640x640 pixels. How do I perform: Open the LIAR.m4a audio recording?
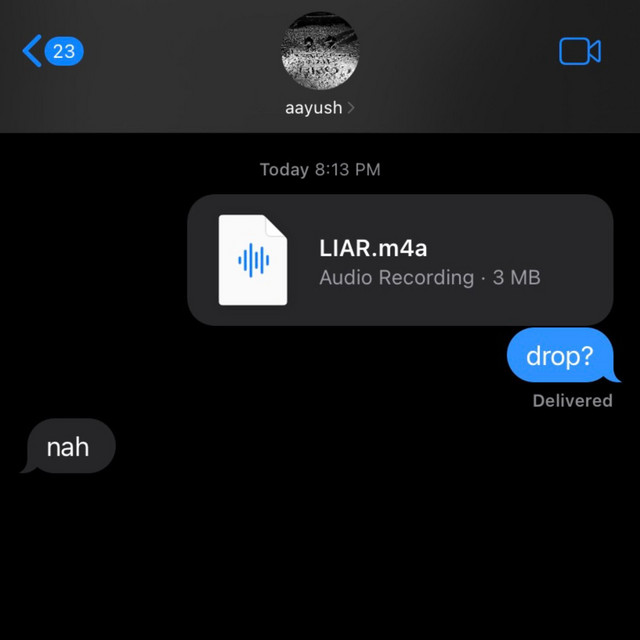[400, 261]
